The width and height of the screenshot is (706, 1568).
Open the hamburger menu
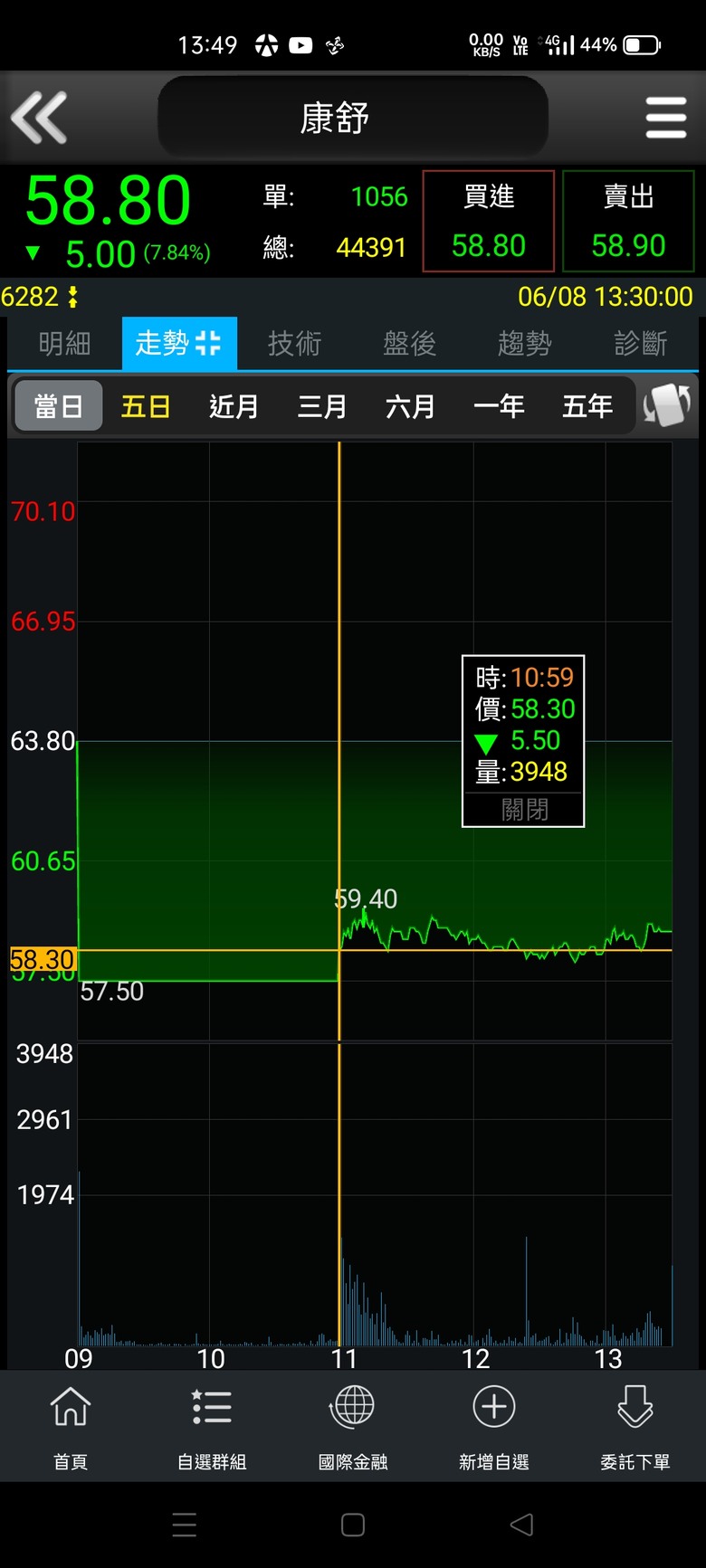[666, 118]
